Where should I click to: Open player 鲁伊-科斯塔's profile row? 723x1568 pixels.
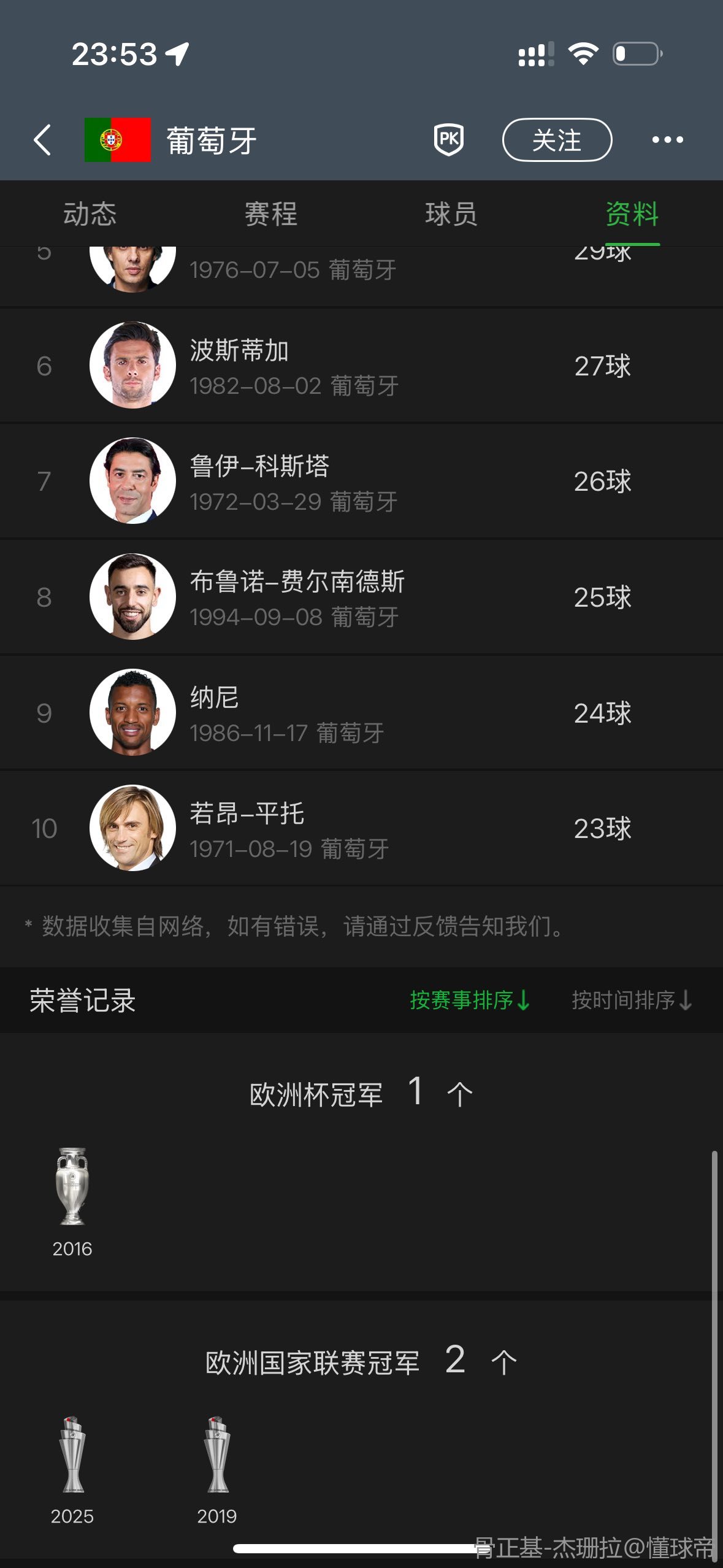point(361,482)
